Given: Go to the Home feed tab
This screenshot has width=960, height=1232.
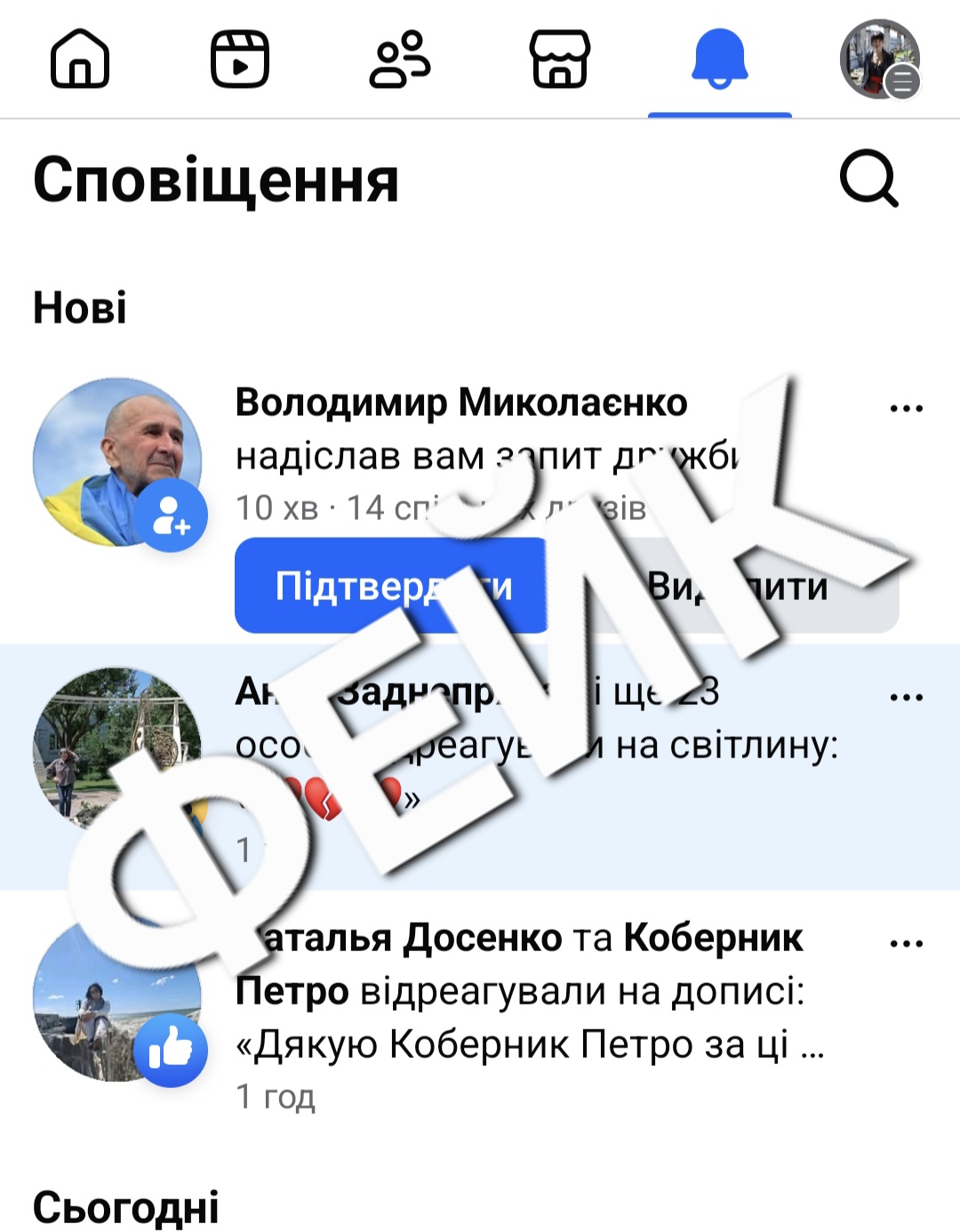Looking at the screenshot, I should [80, 59].
